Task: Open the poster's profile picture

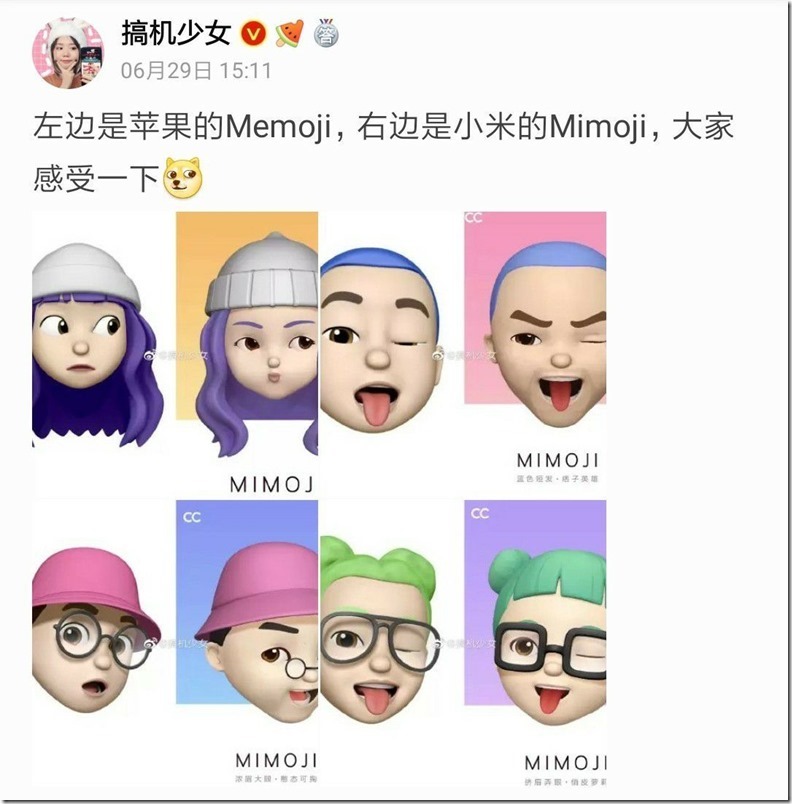Action: (68, 52)
